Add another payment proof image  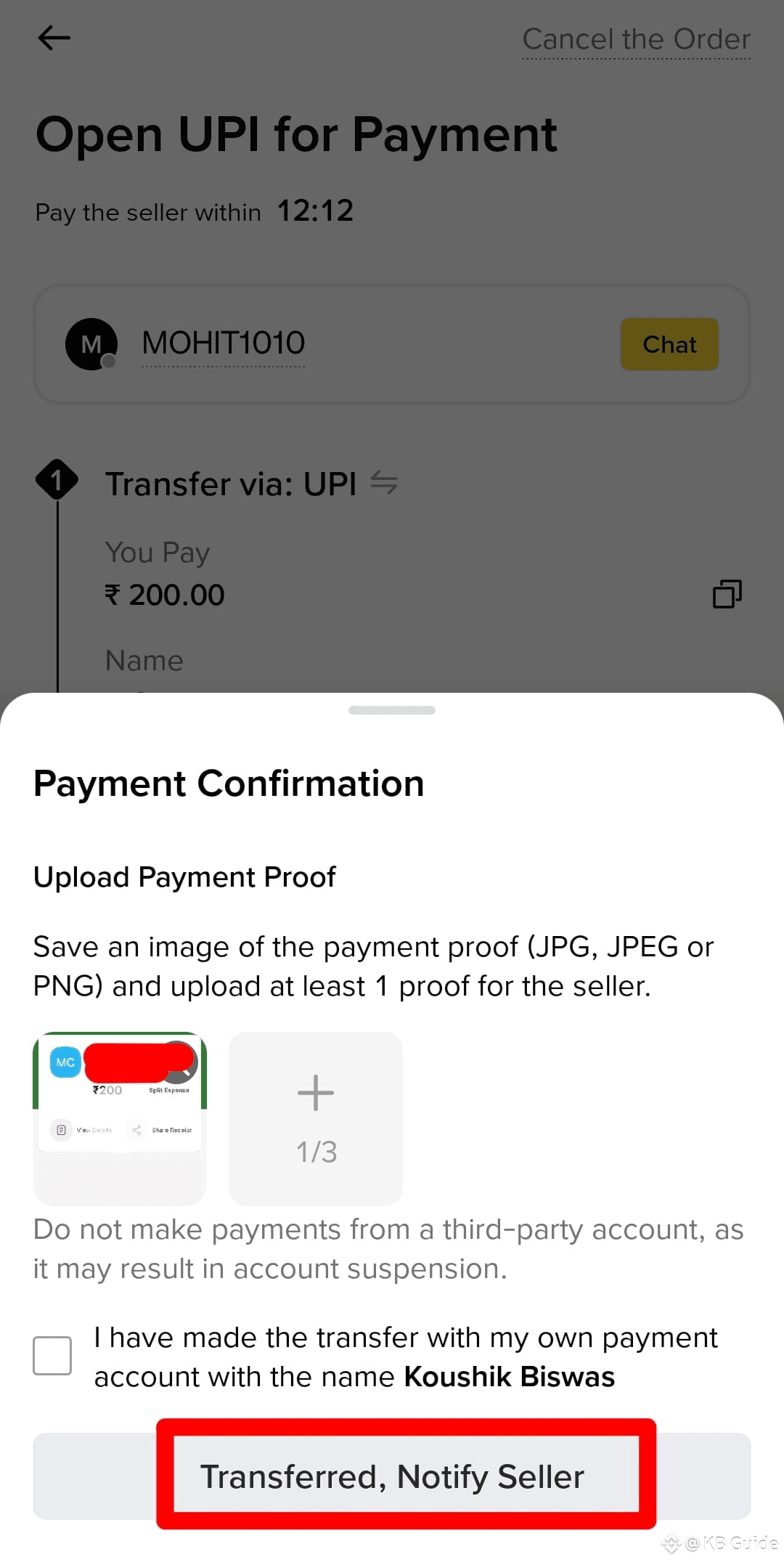316,1118
